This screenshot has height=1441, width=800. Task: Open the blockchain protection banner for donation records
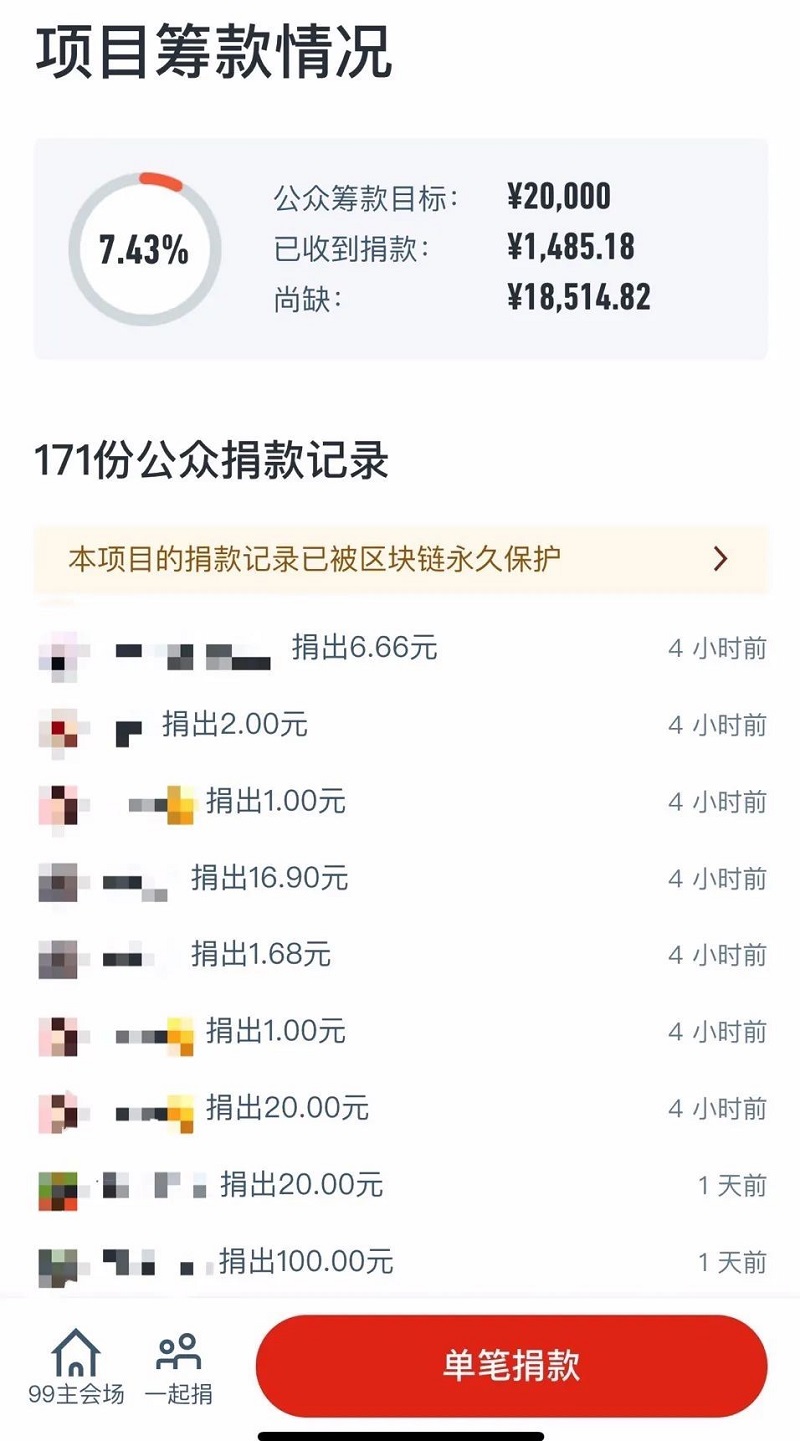[x=400, y=559]
